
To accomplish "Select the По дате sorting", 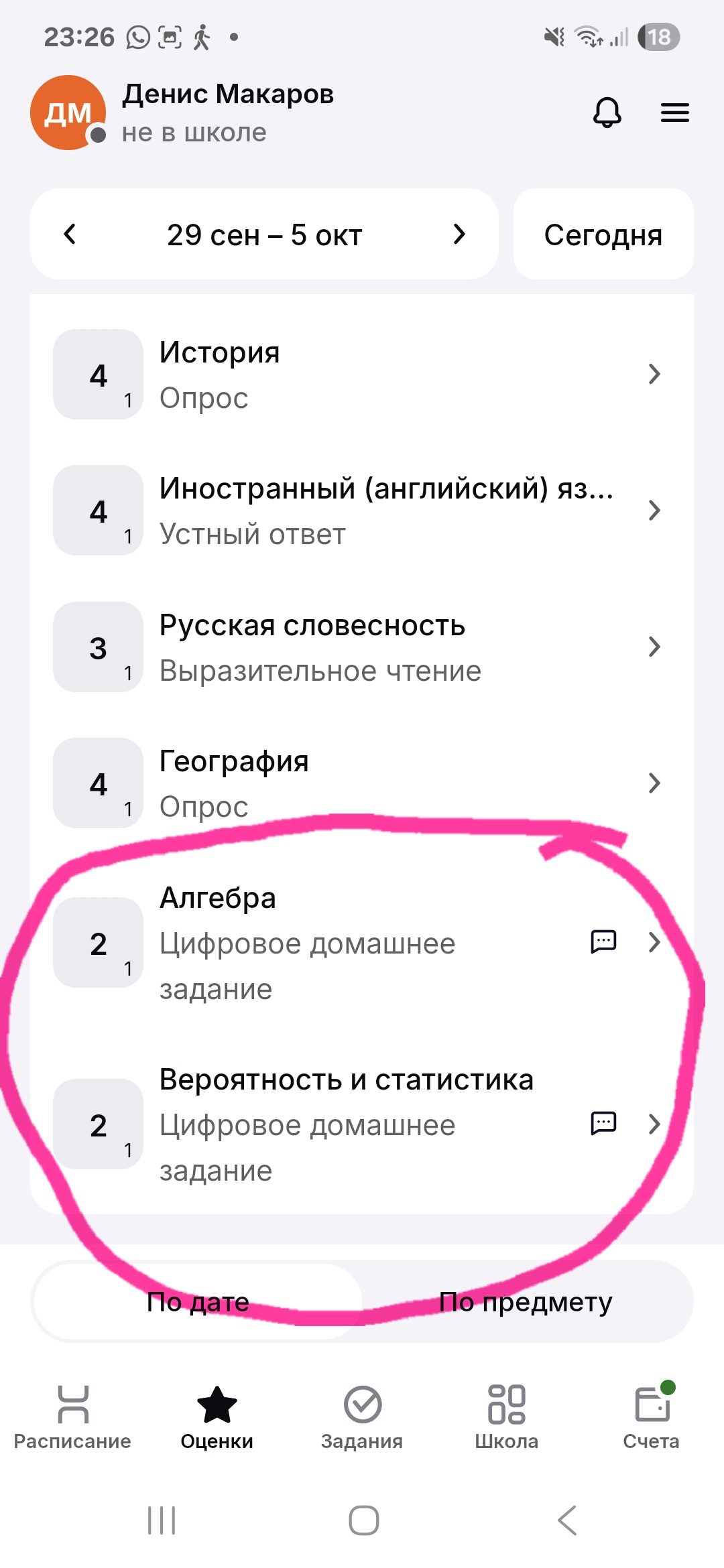I will coord(198,1302).
